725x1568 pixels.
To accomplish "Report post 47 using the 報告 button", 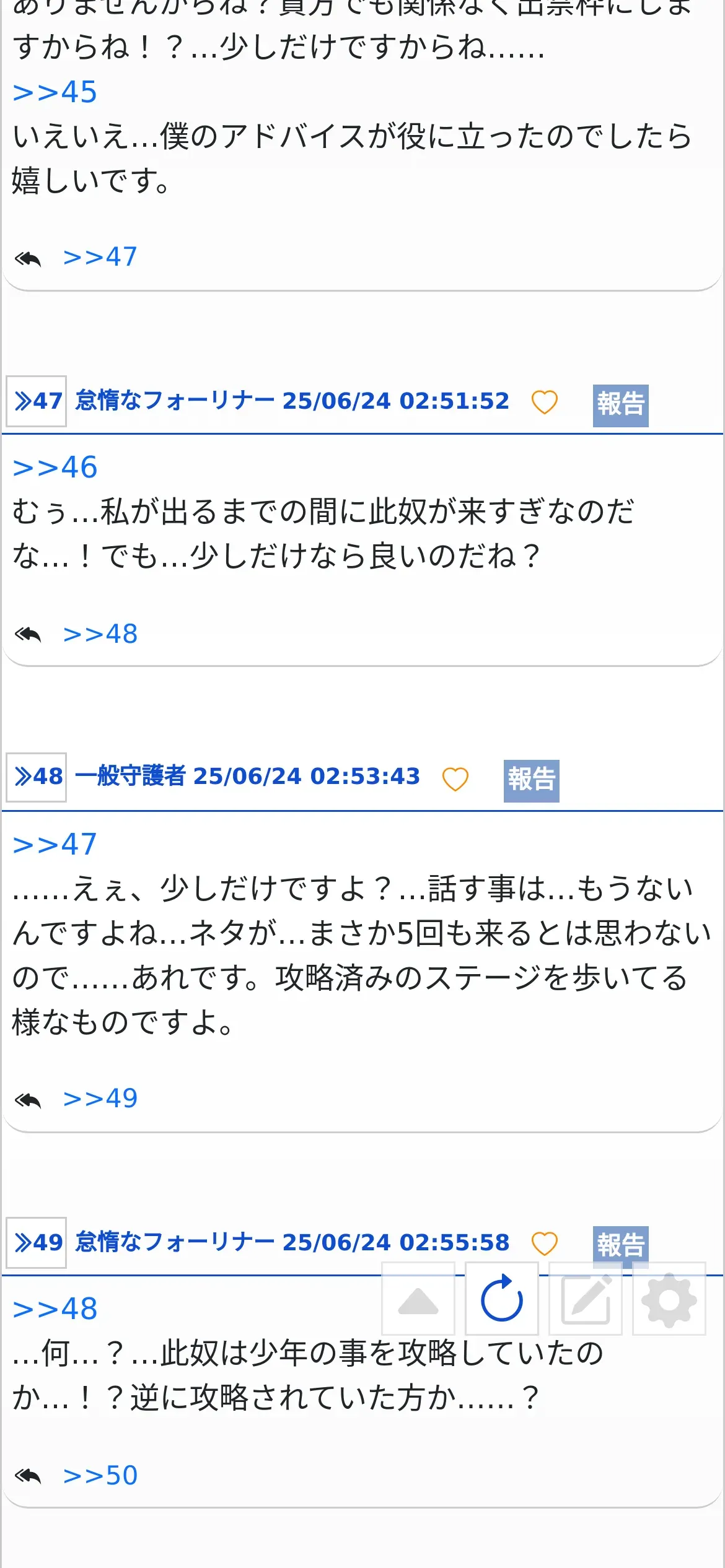I will tap(620, 405).
